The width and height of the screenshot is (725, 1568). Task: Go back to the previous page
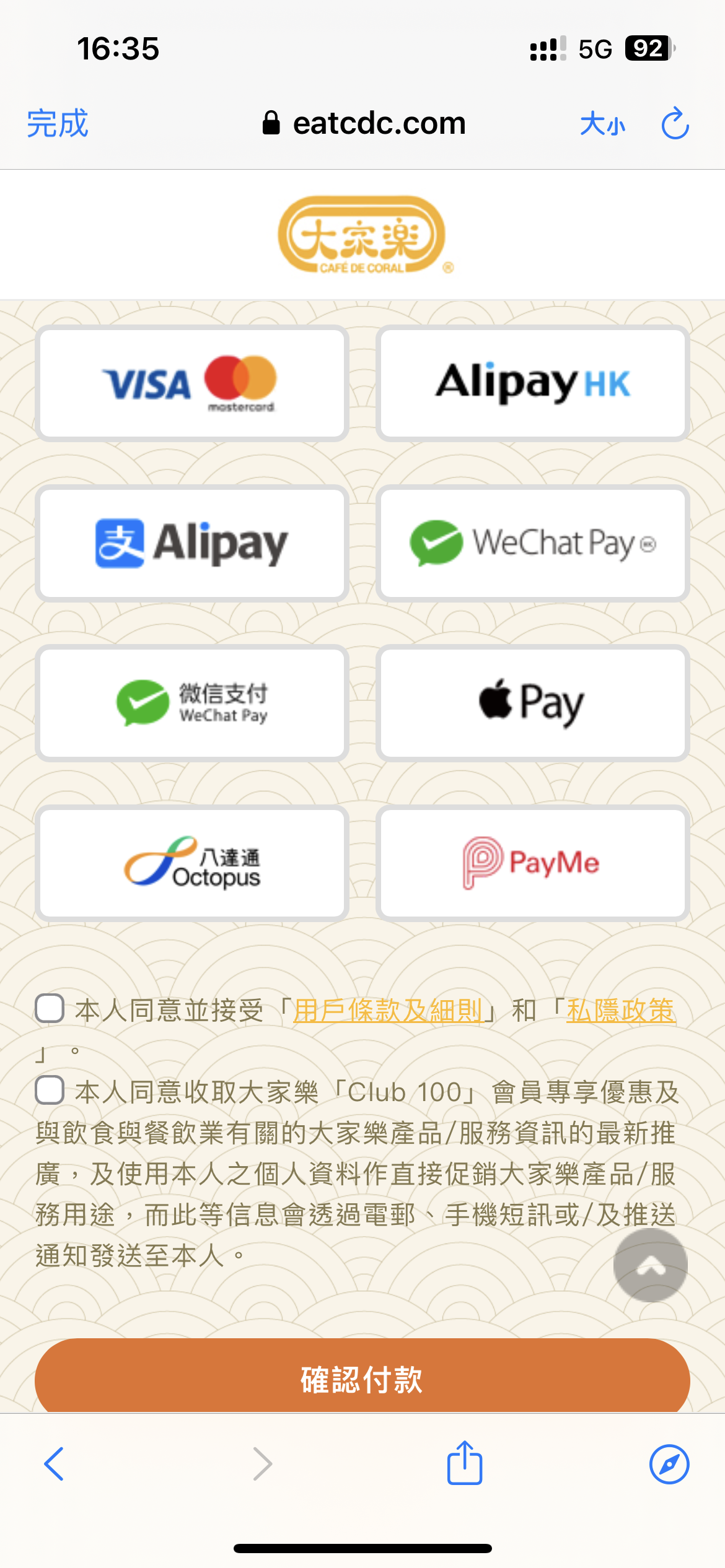pyautogui.click(x=55, y=1464)
